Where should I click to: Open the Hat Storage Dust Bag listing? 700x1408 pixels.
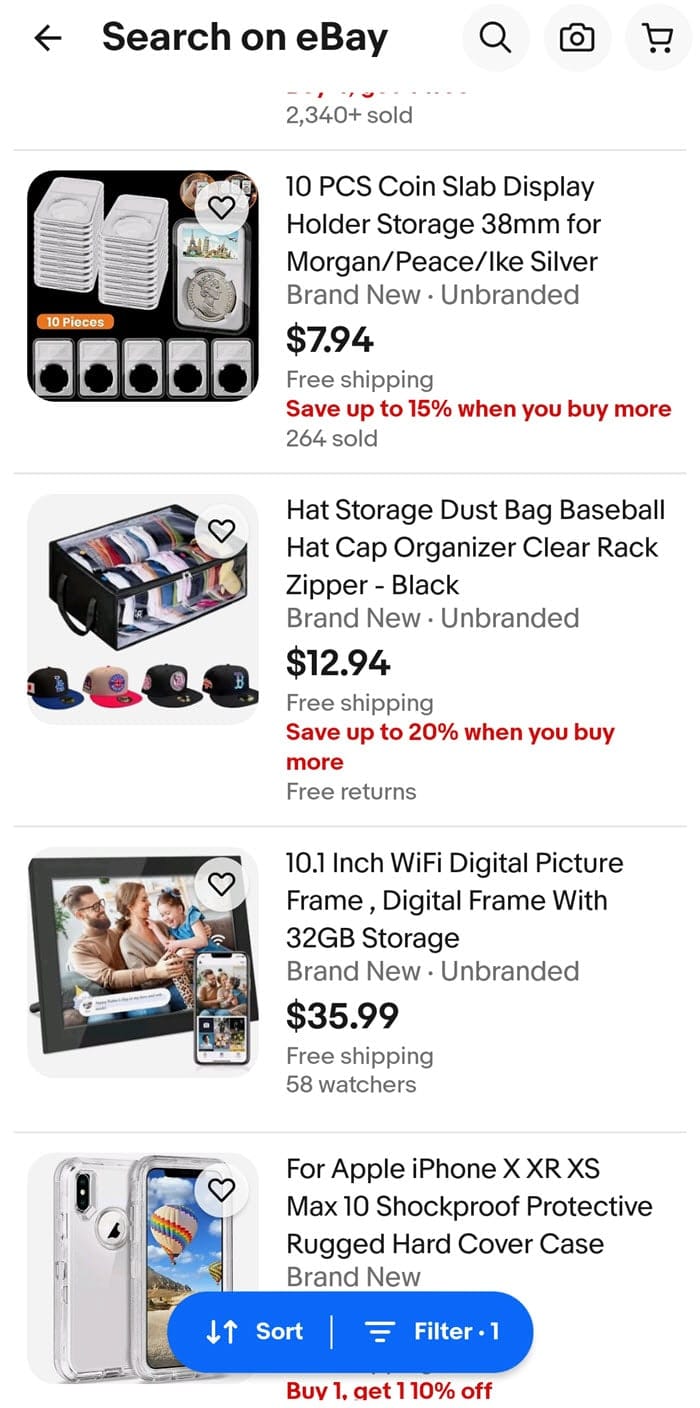click(475, 547)
